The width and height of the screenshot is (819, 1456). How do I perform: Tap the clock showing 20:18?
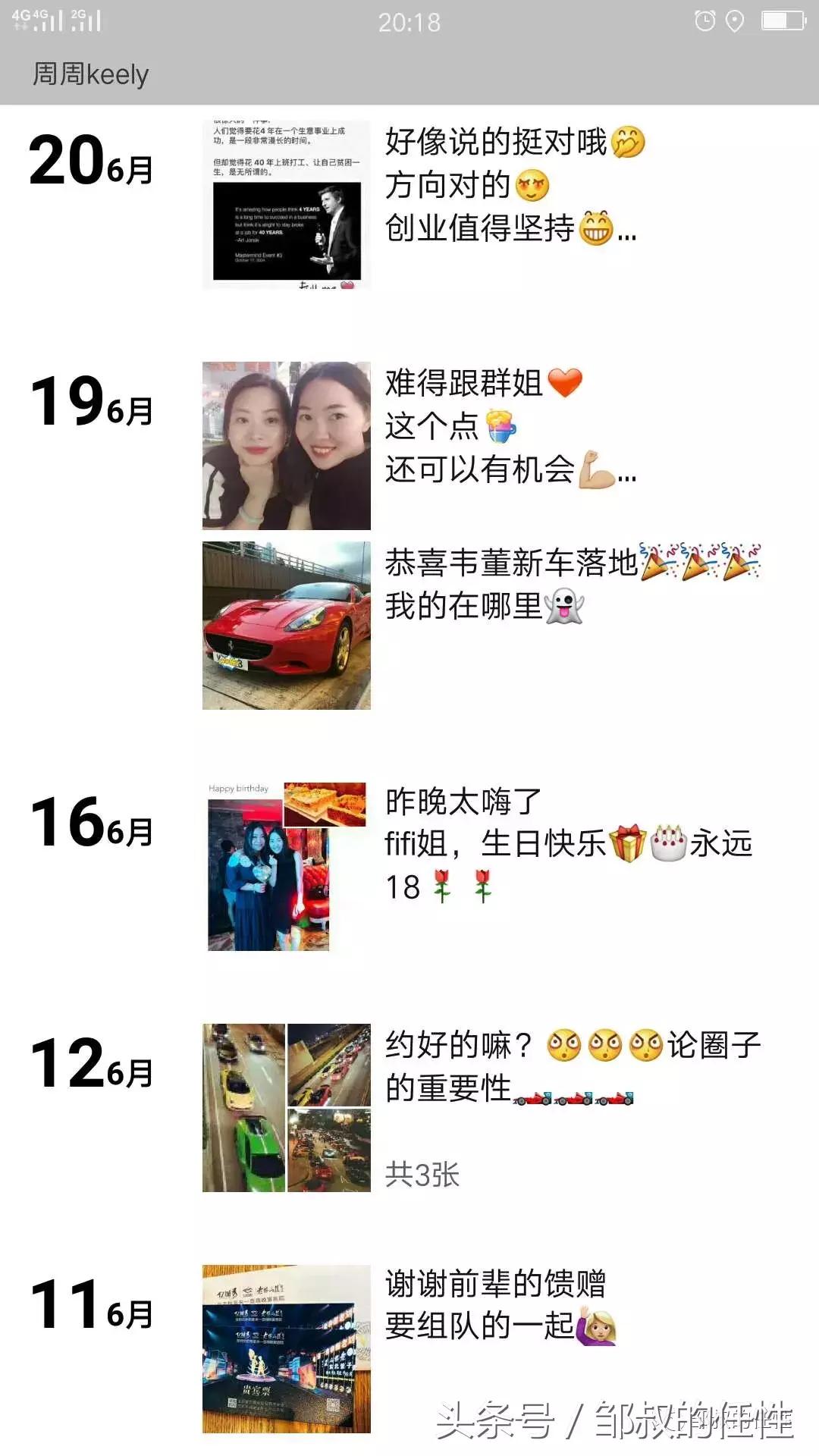(409, 23)
